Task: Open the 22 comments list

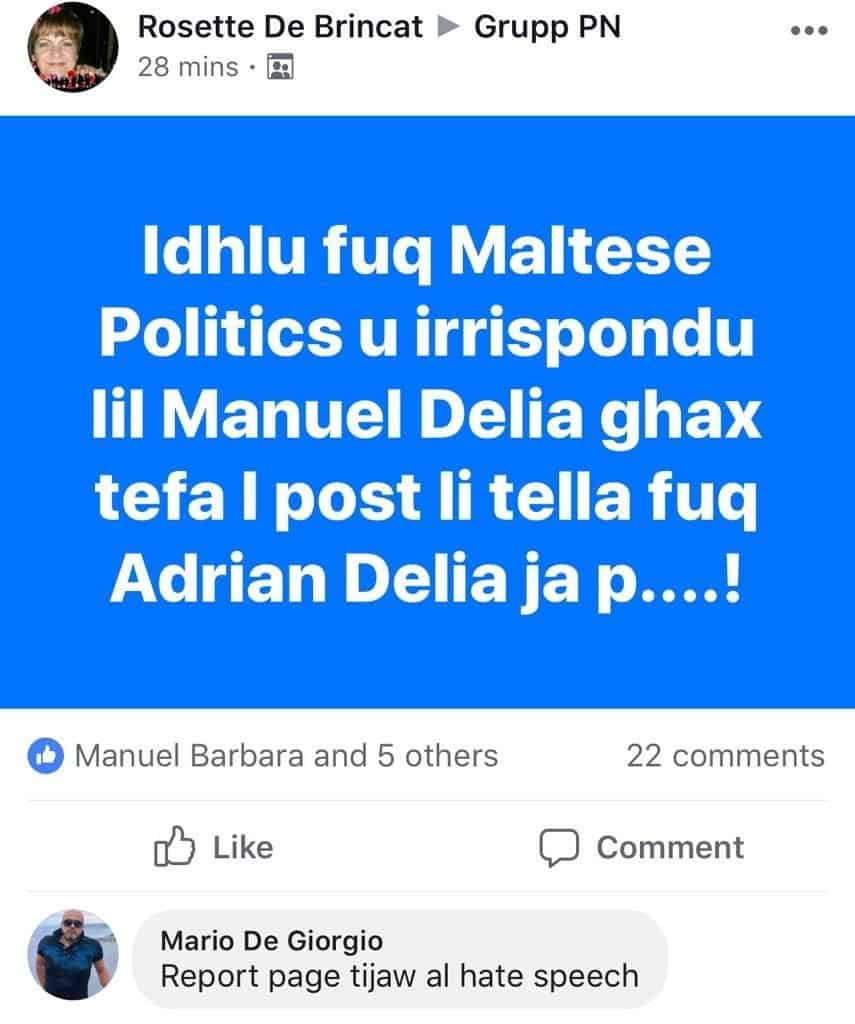Action: pyautogui.click(x=725, y=756)
